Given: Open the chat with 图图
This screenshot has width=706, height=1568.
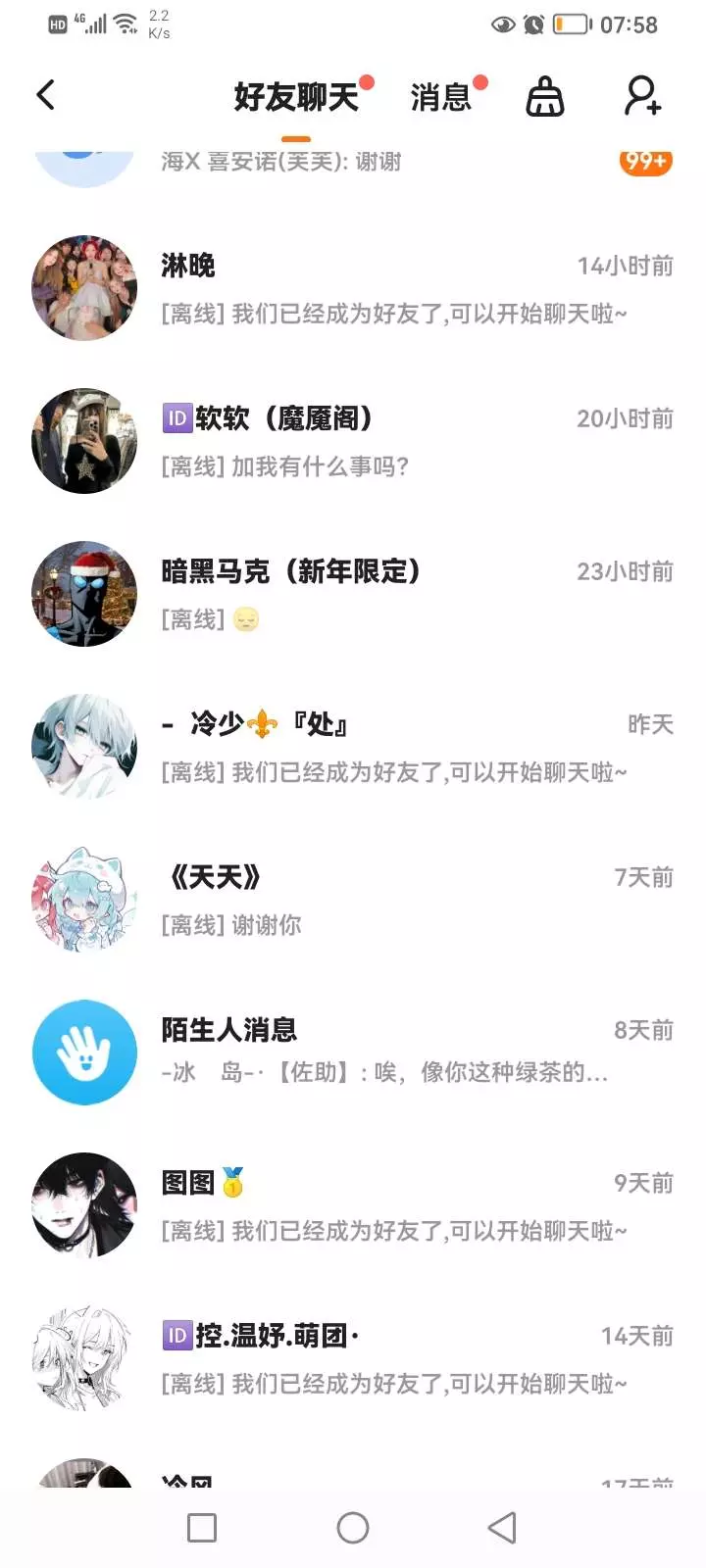Looking at the screenshot, I should pyautogui.click(x=353, y=1205).
